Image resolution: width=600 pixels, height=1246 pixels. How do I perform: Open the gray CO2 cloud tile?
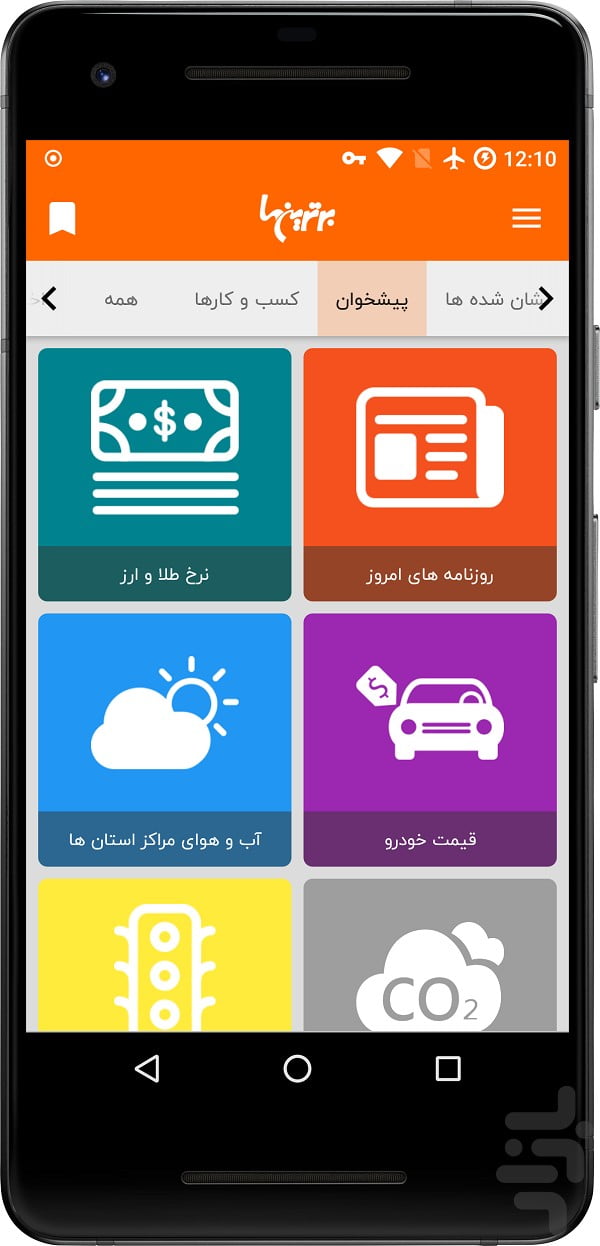coord(430,954)
